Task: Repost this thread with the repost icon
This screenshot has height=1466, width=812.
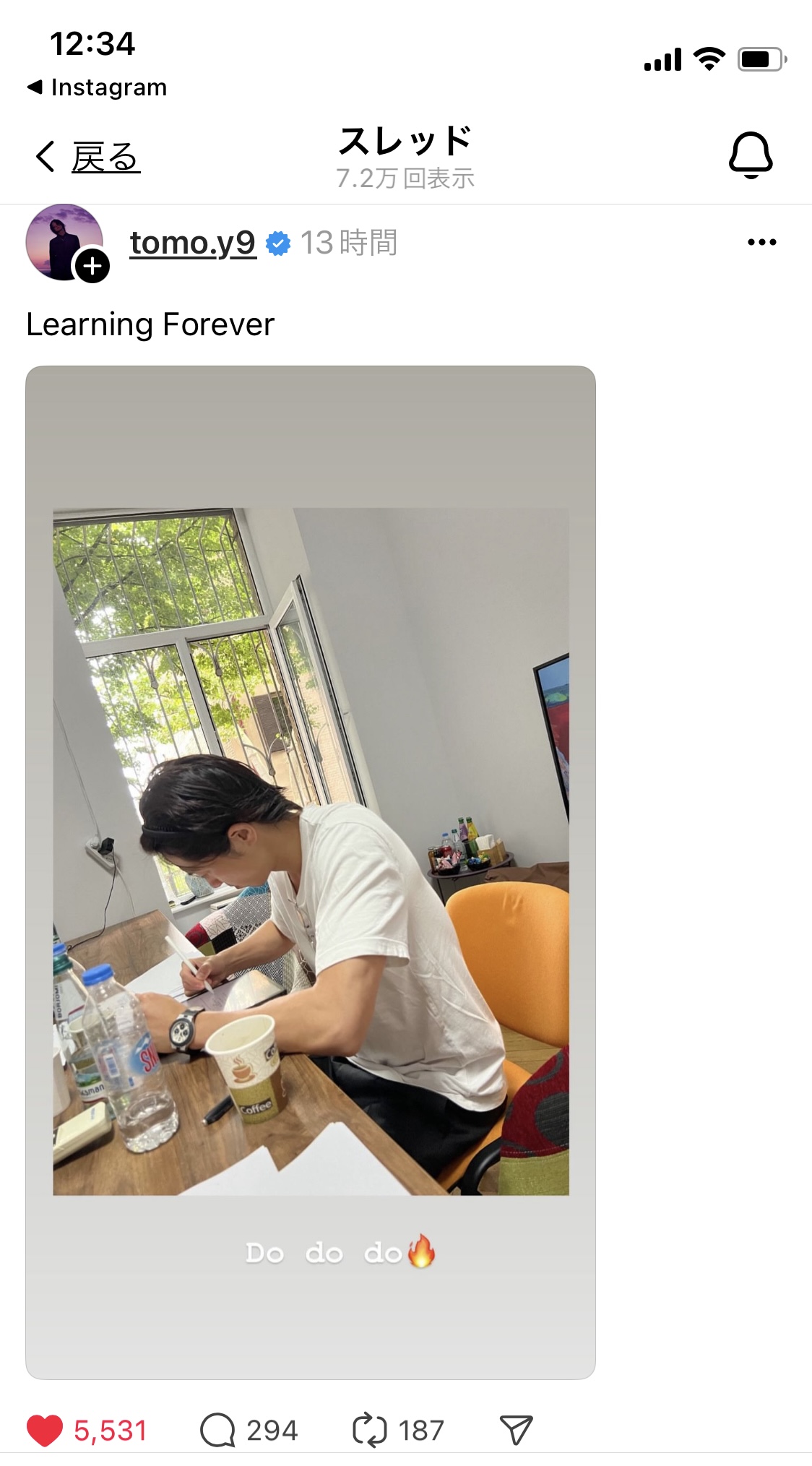Action: point(370,1431)
